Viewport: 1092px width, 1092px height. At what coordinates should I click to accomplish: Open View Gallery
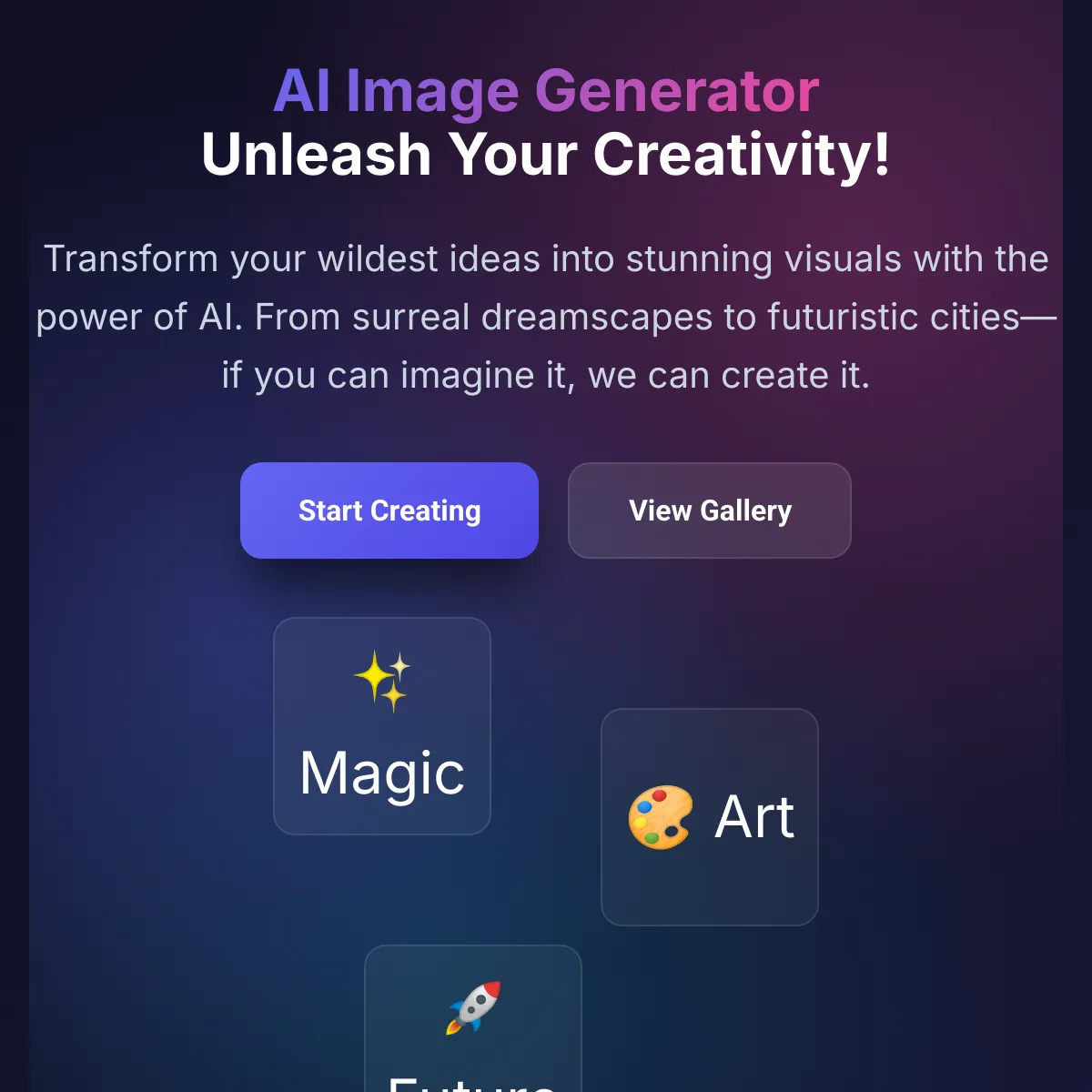[710, 511]
